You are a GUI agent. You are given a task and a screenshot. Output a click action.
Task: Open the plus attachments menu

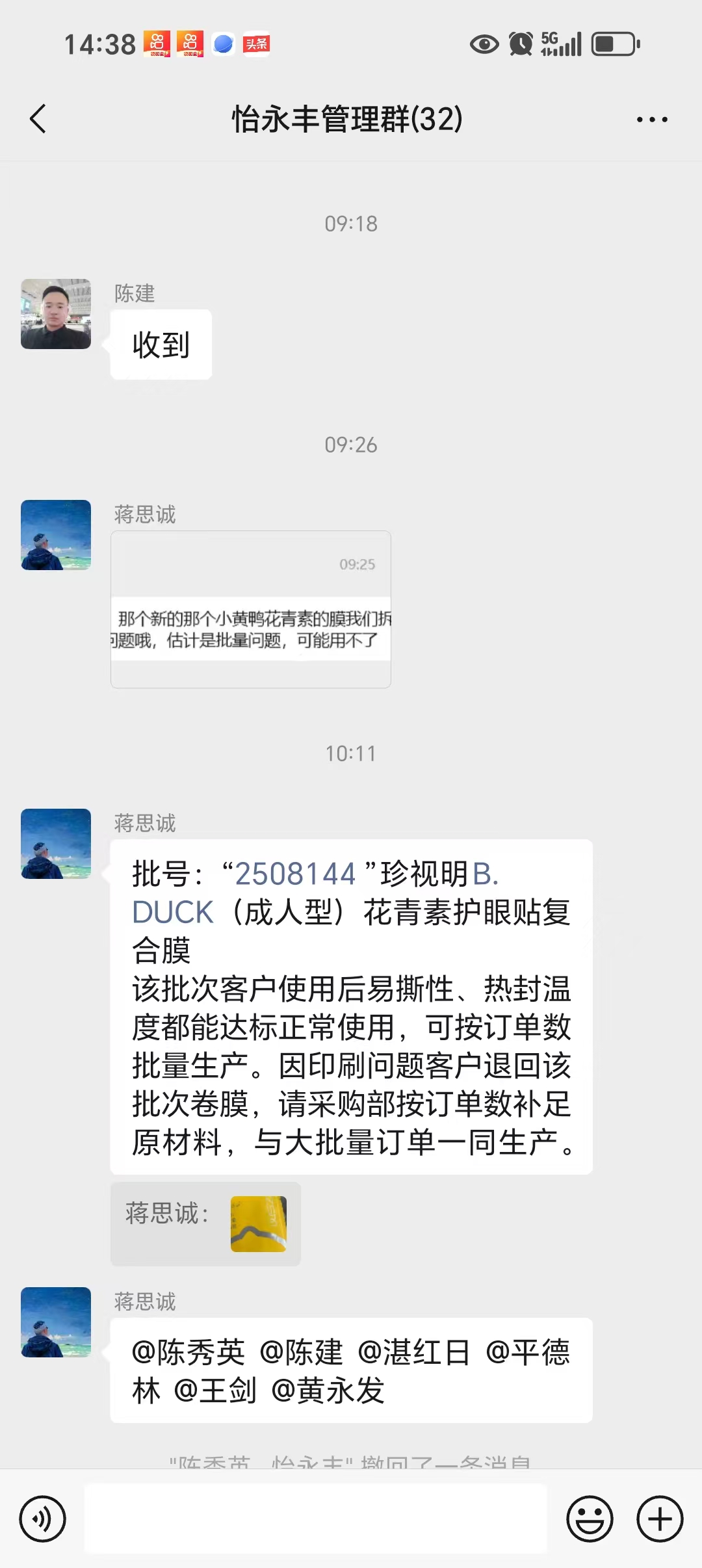[x=660, y=1519]
